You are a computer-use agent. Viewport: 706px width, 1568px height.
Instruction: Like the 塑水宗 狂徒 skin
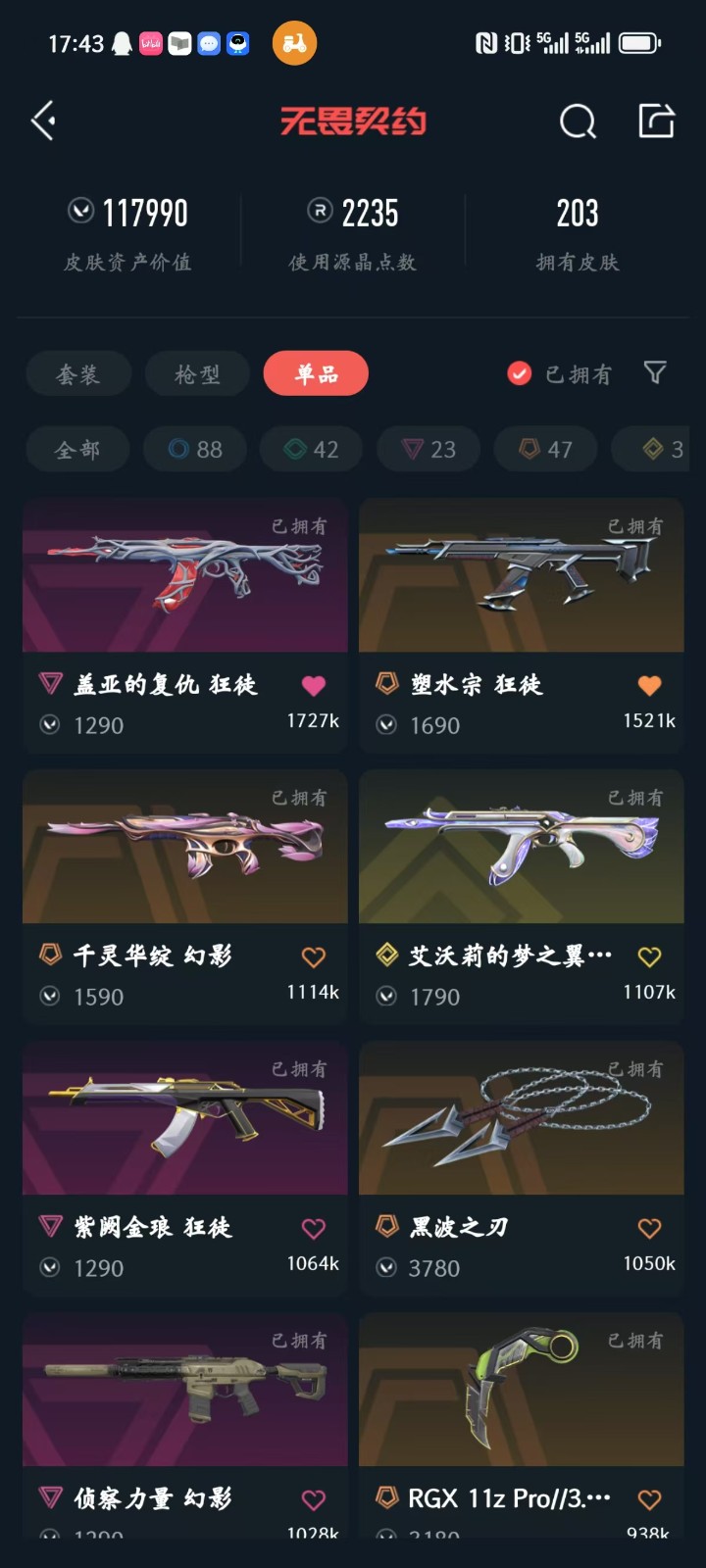[649, 685]
